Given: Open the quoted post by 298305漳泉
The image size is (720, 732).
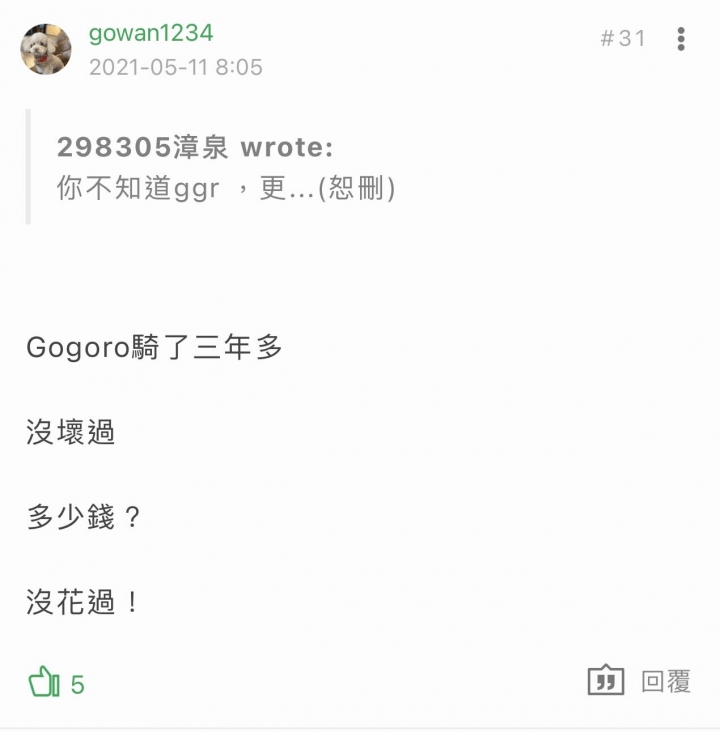Looking at the screenshot, I should (x=226, y=167).
